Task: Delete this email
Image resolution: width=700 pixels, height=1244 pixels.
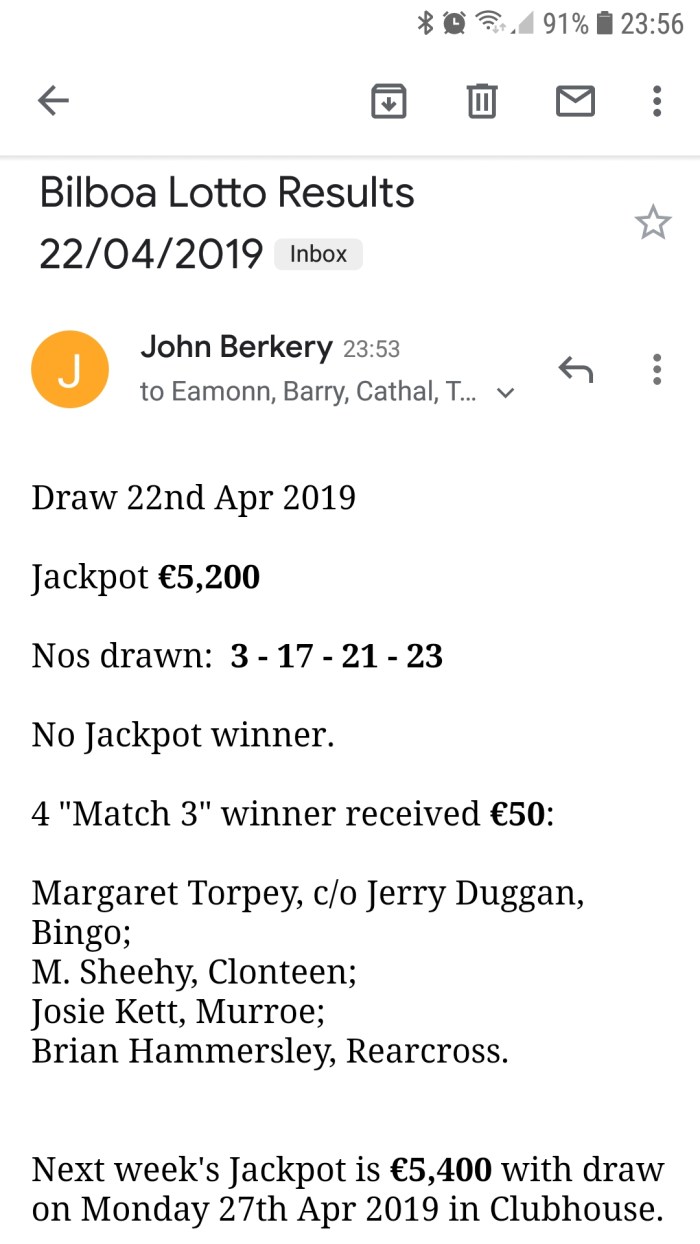Action: (481, 100)
